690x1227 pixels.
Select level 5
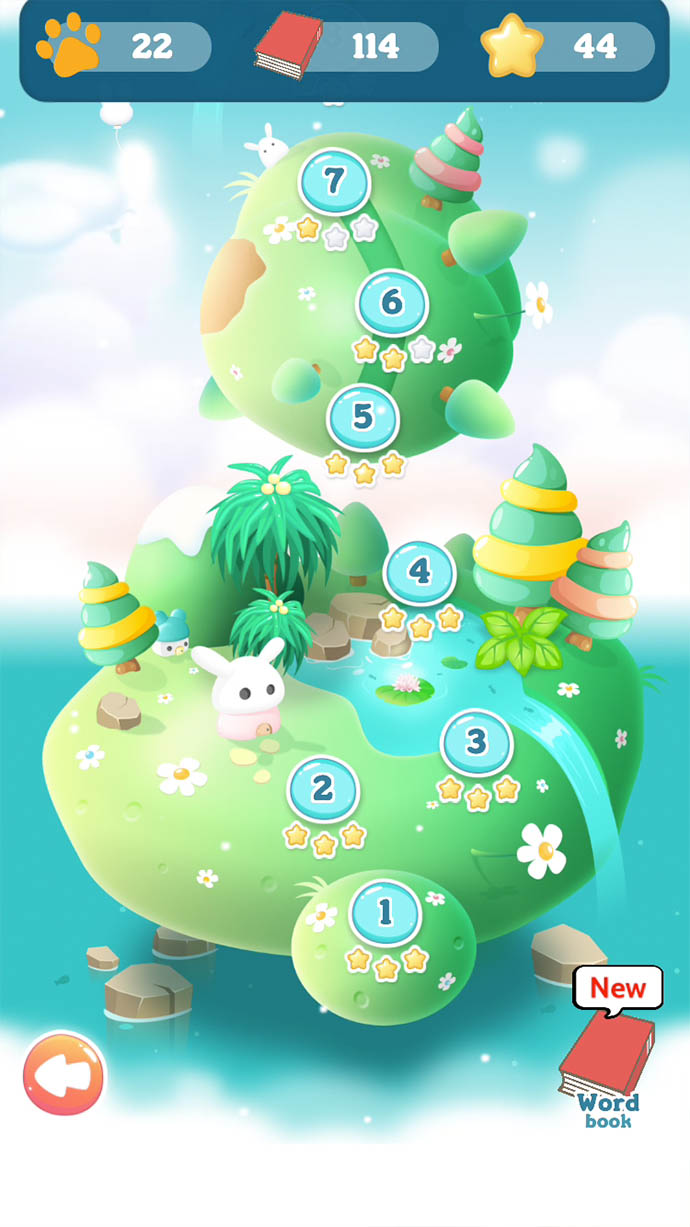363,416
